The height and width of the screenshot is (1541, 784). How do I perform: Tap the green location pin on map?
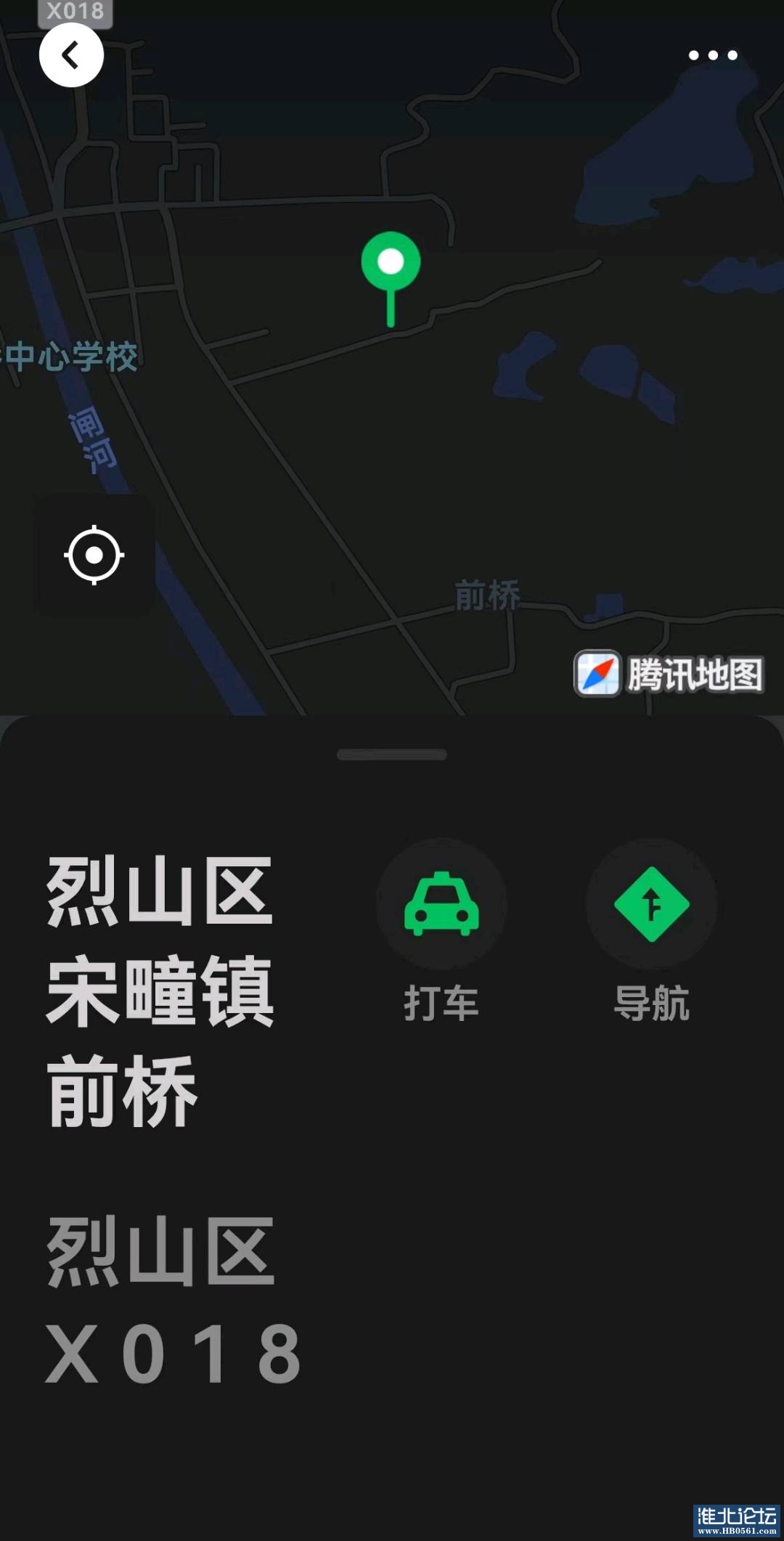pyautogui.click(x=391, y=265)
